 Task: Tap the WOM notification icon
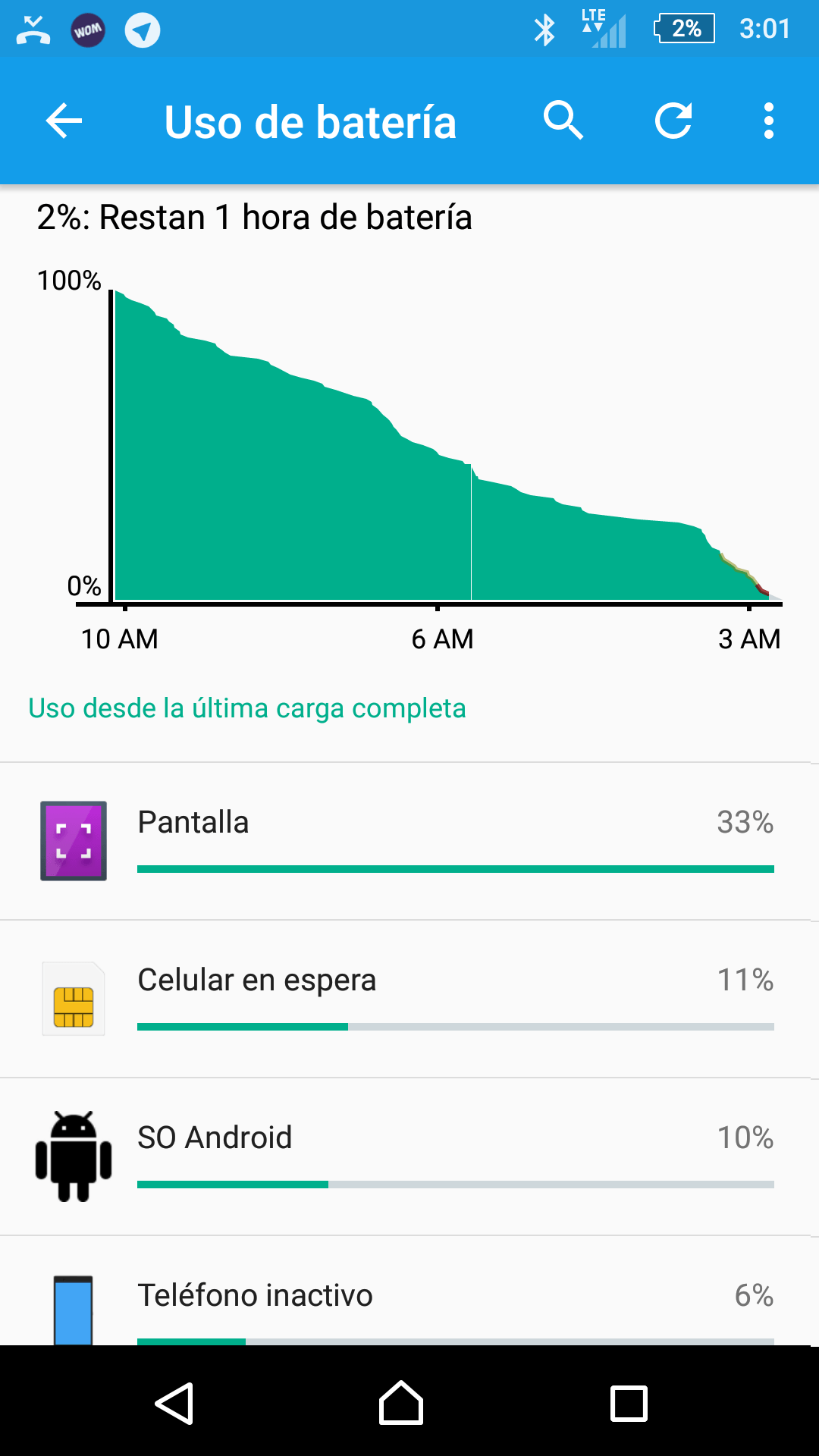(86, 30)
